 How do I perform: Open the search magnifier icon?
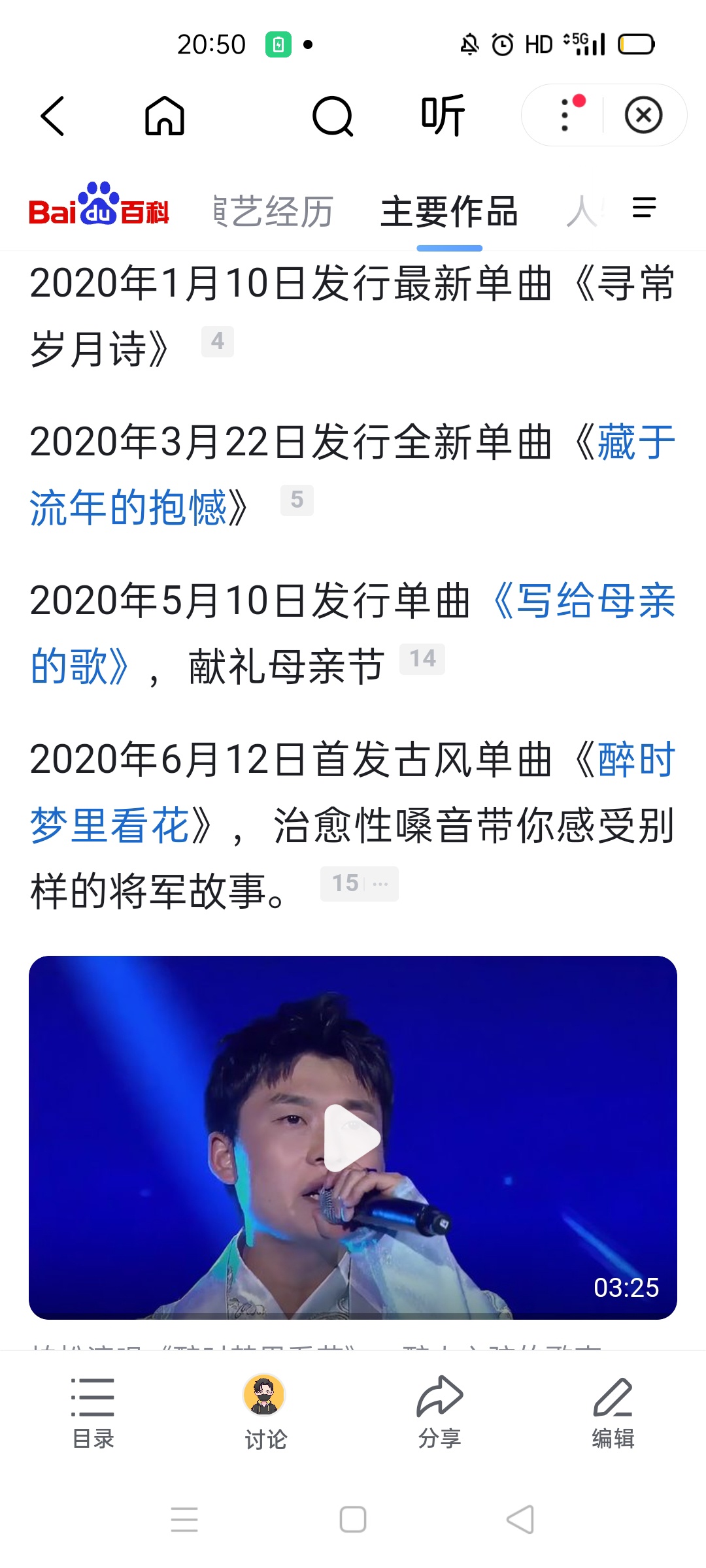coord(333,116)
